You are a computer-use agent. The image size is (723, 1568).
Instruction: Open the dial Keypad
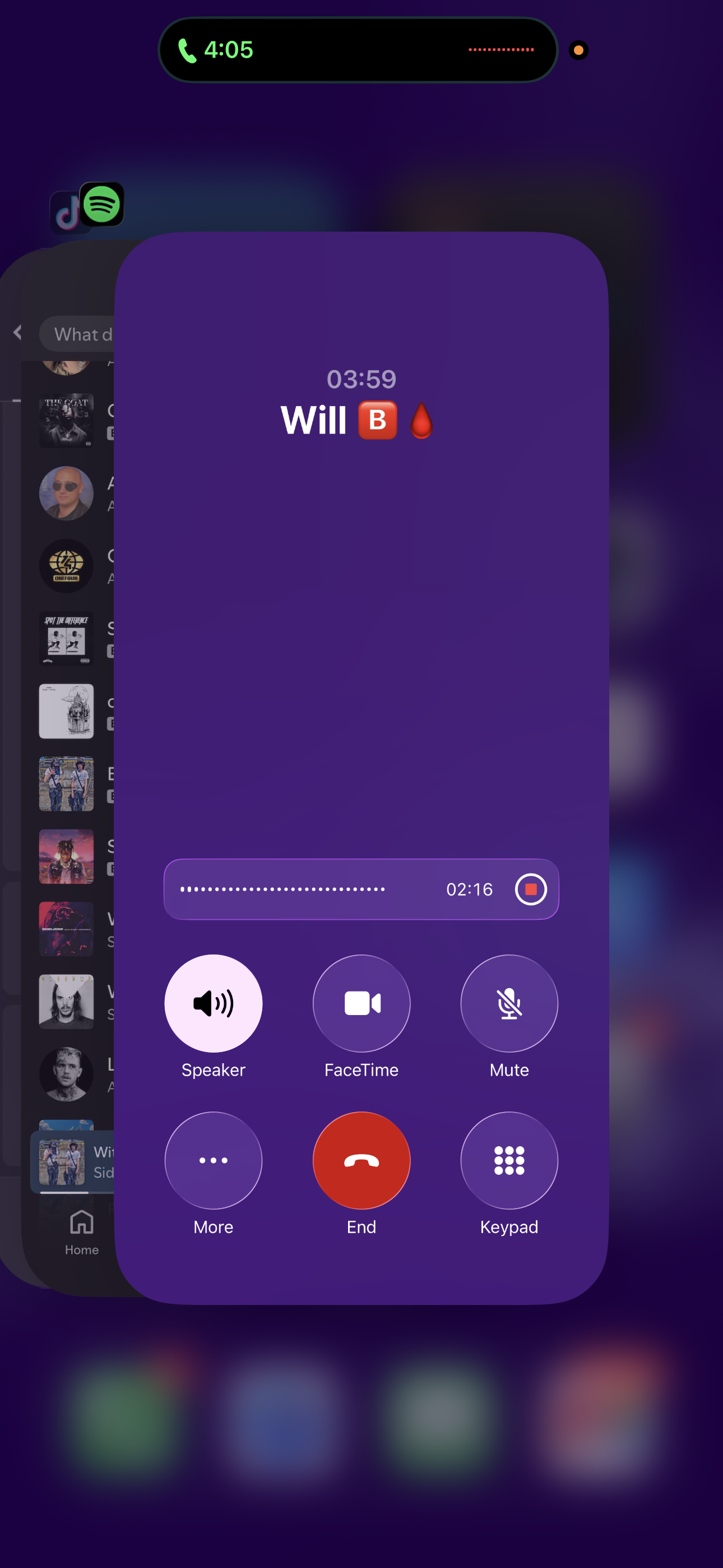(509, 1160)
